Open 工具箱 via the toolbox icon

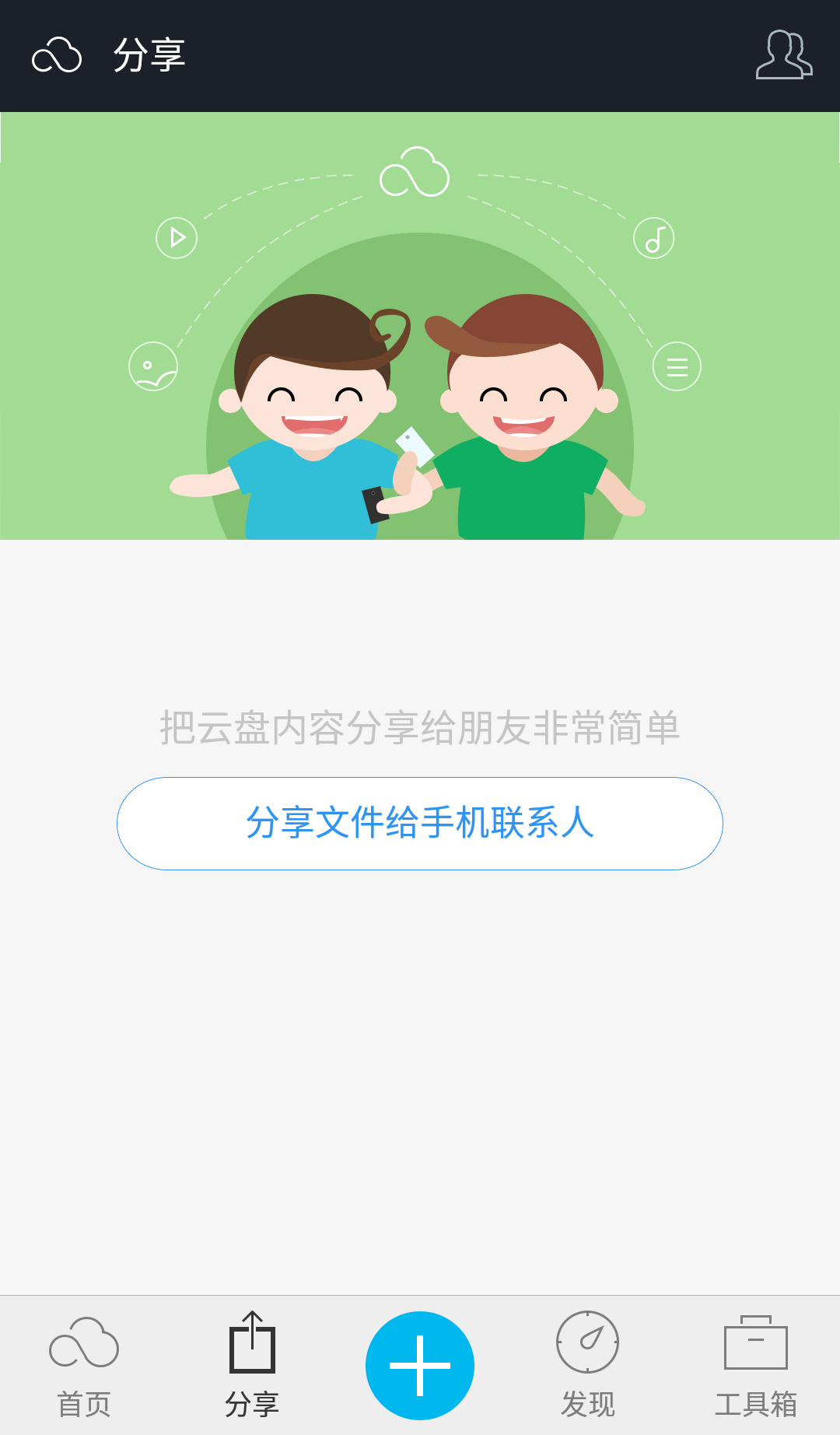coord(754,1342)
